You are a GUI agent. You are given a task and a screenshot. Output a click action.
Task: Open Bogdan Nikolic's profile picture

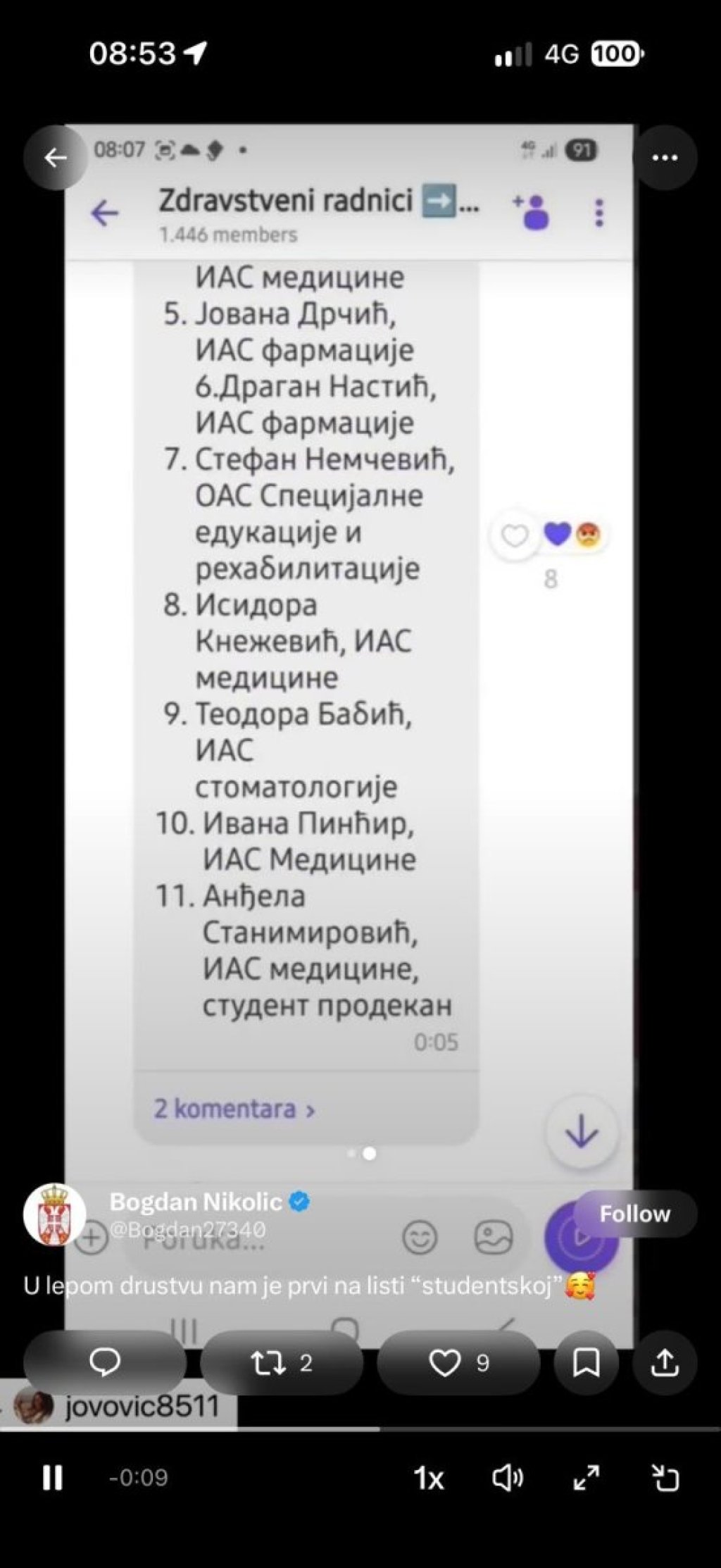[55, 1214]
